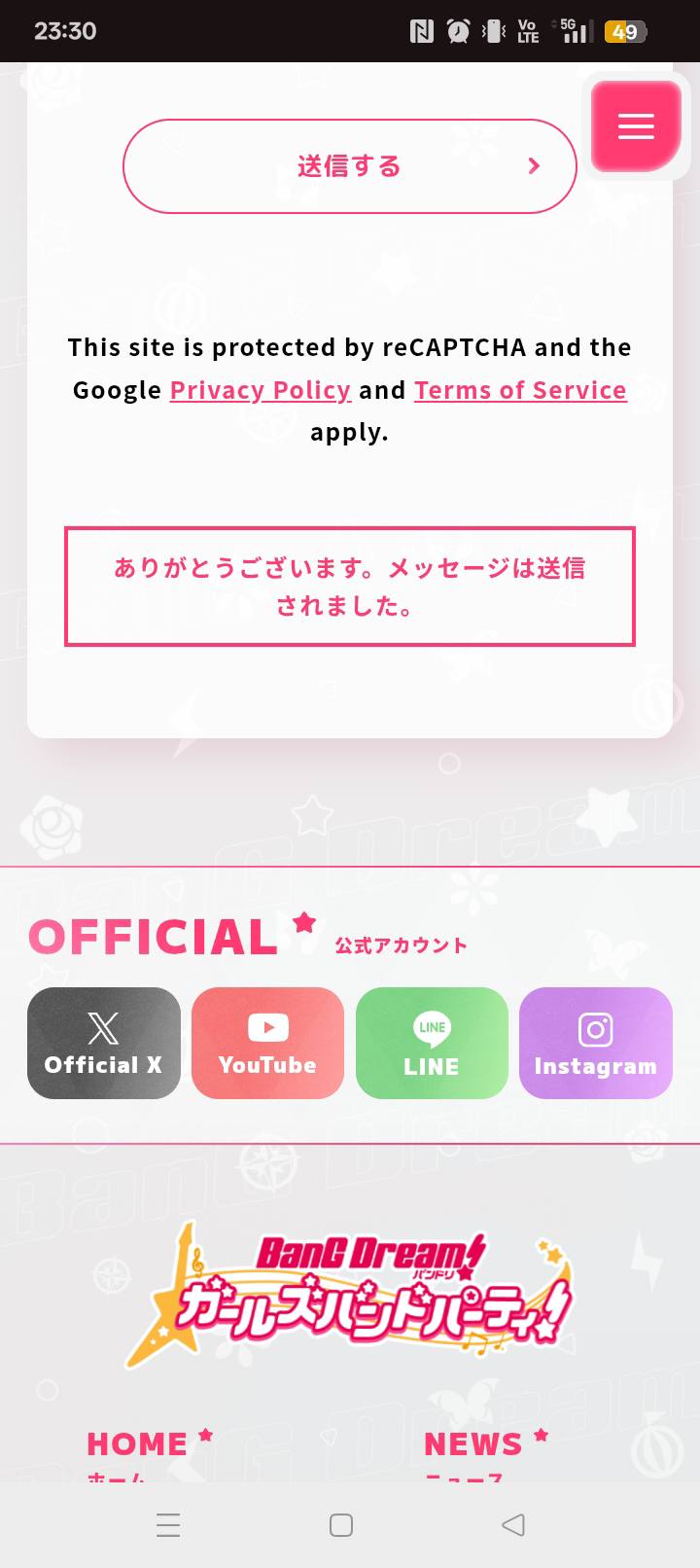Tap the system back button
The image size is (700, 1568).
click(513, 1524)
